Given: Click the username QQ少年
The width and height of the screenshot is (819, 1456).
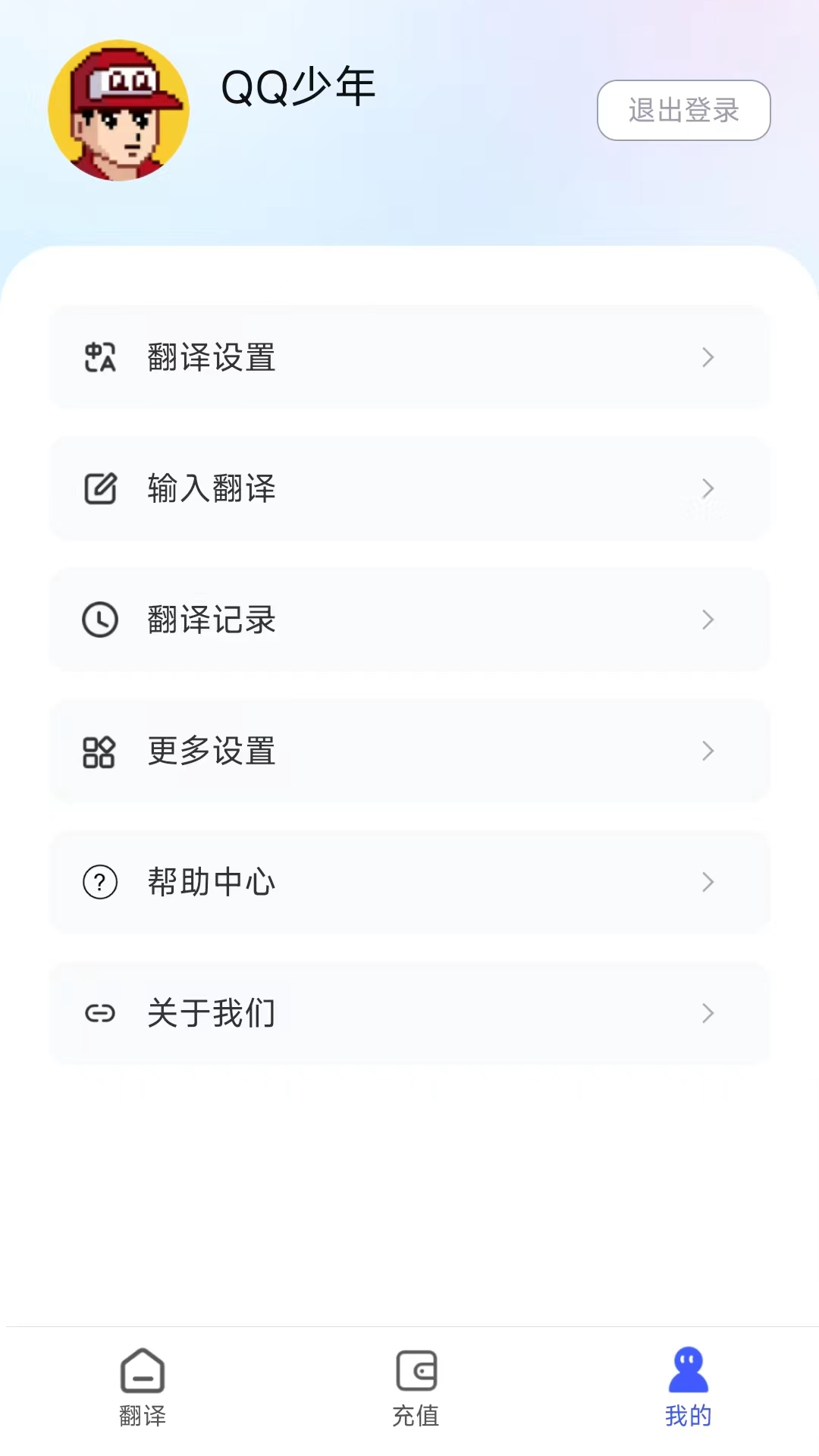Looking at the screenshot, I should pyautogui.click(x=297, y=86).
